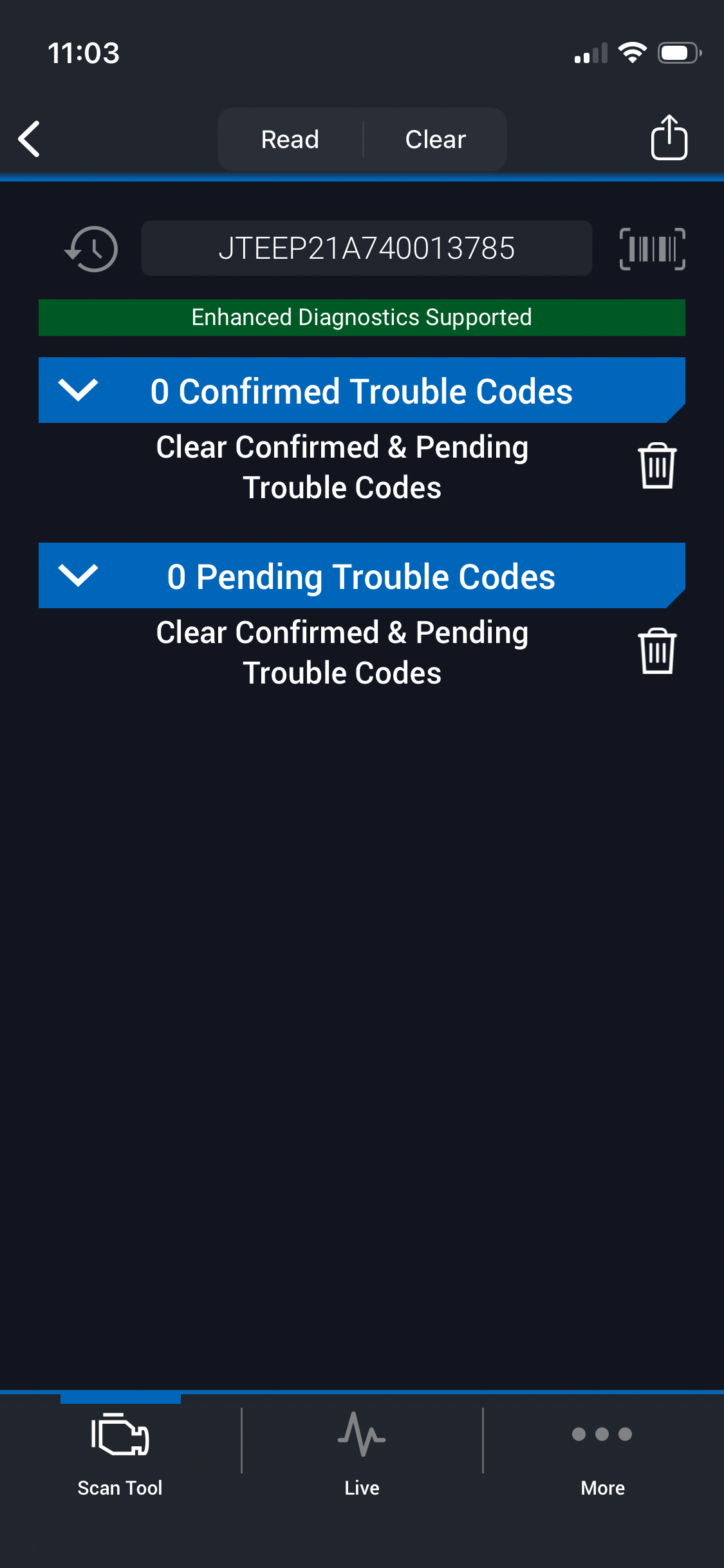The image size is (724, 1568).
Task: Switch to the Scan Tool tab
Action: point(120,1452)
